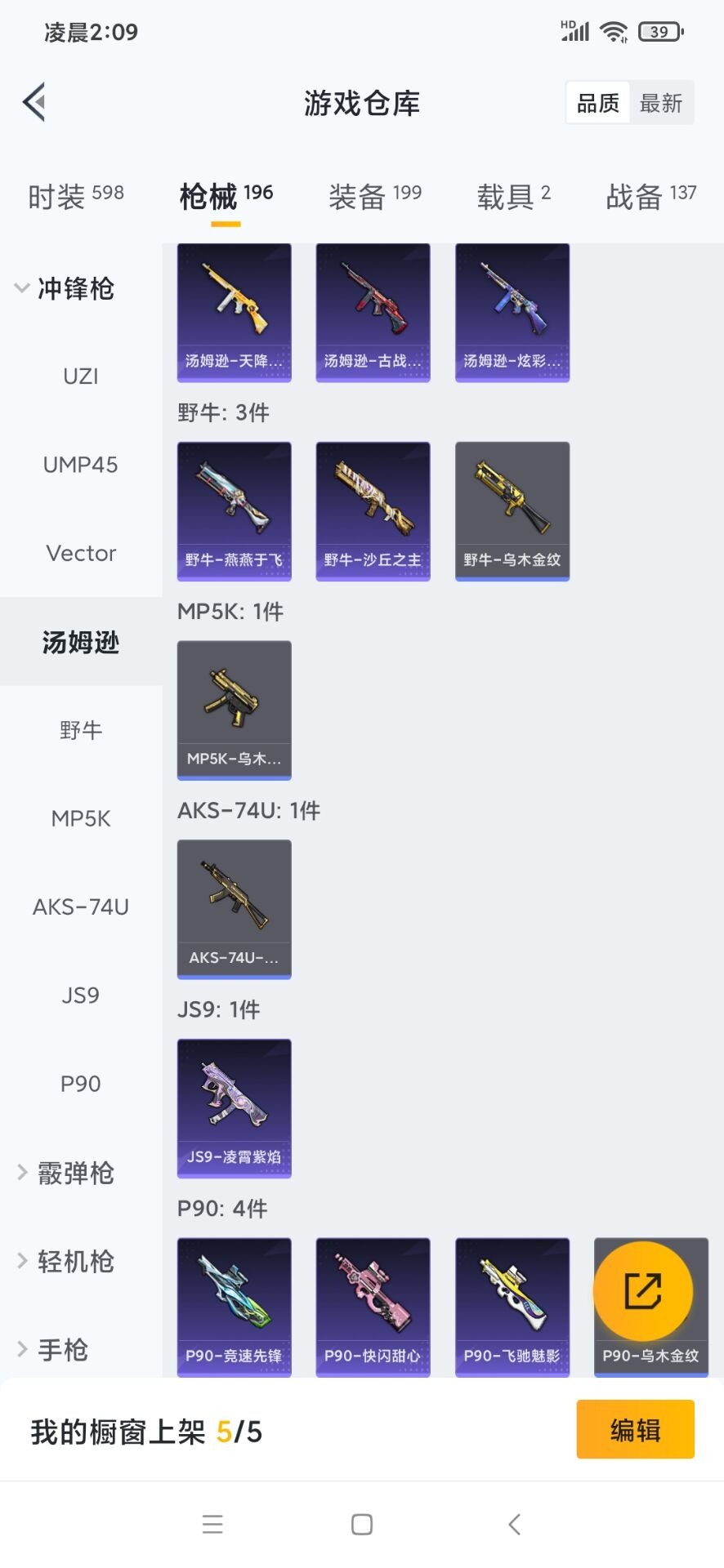
Task: Open the P90-快闪甜心 skin thumbnail
Action: point(373,1305)
